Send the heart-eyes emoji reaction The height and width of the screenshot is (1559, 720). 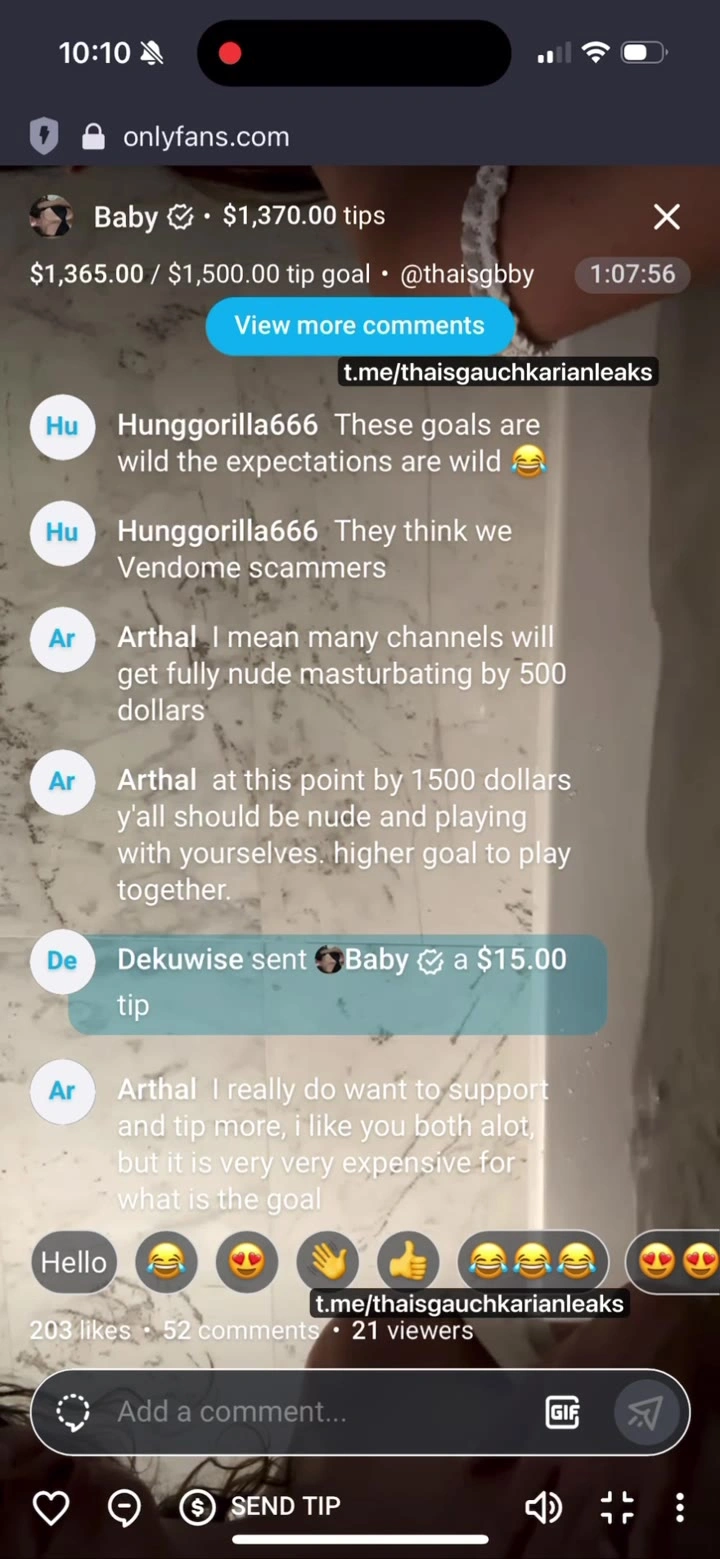coord(246,1262)
